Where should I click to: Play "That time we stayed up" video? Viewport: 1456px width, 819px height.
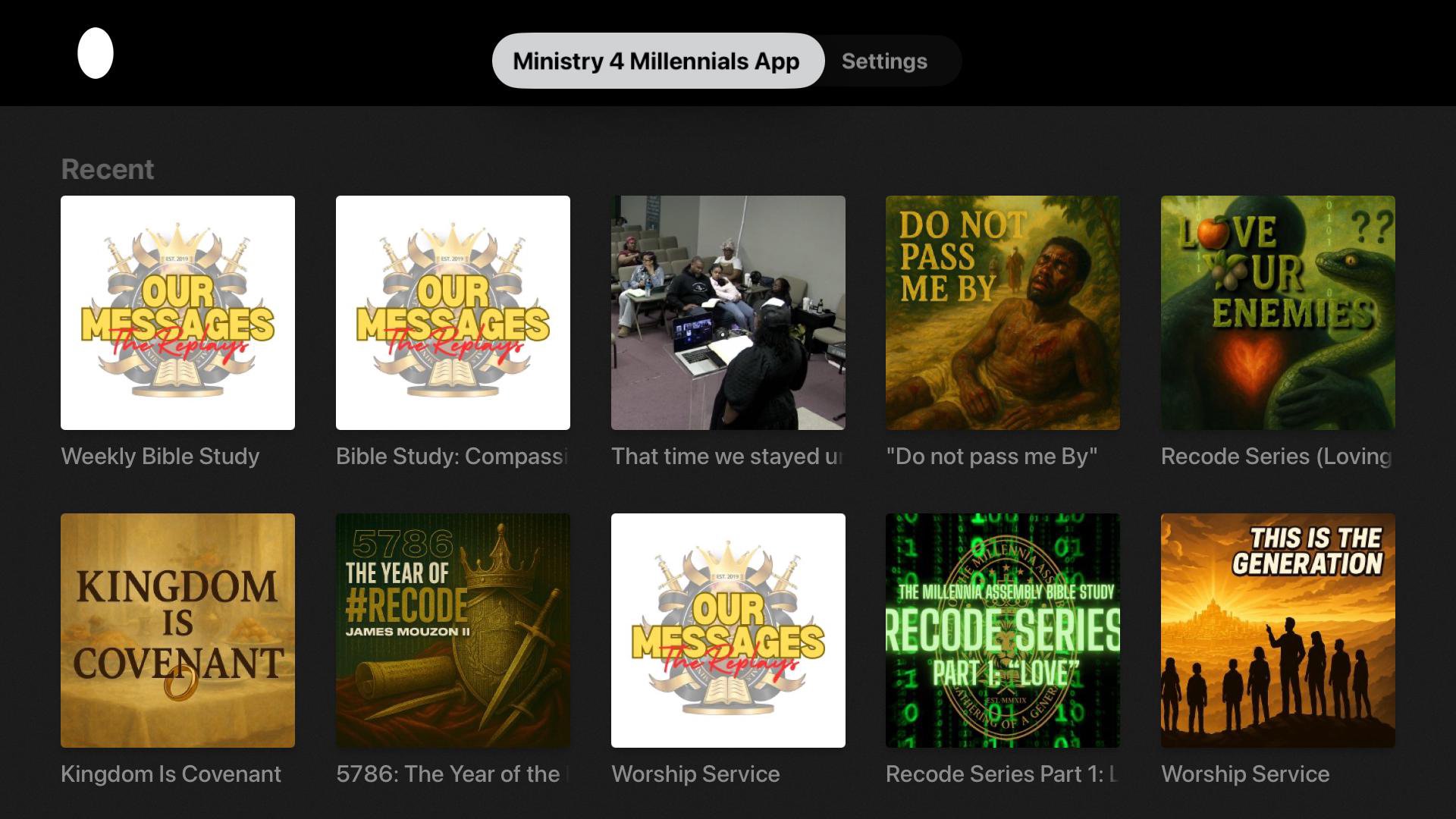728,313
